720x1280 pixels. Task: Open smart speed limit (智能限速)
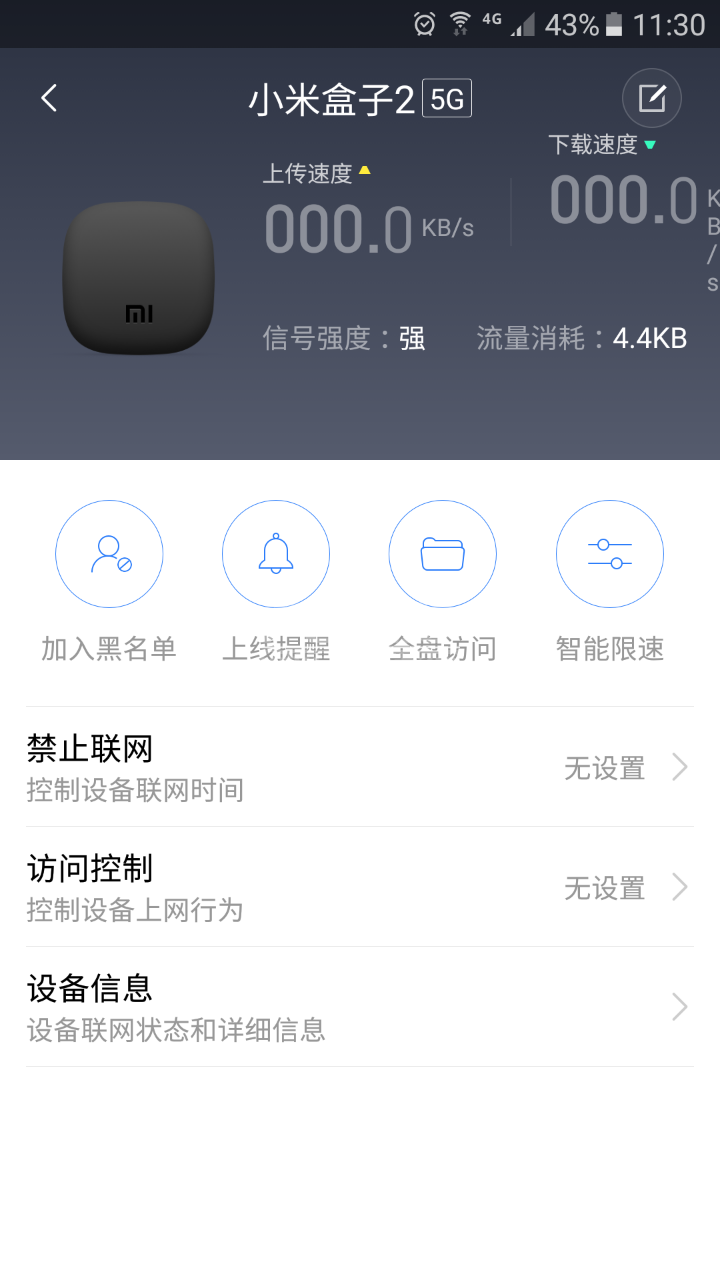(609, 554)
